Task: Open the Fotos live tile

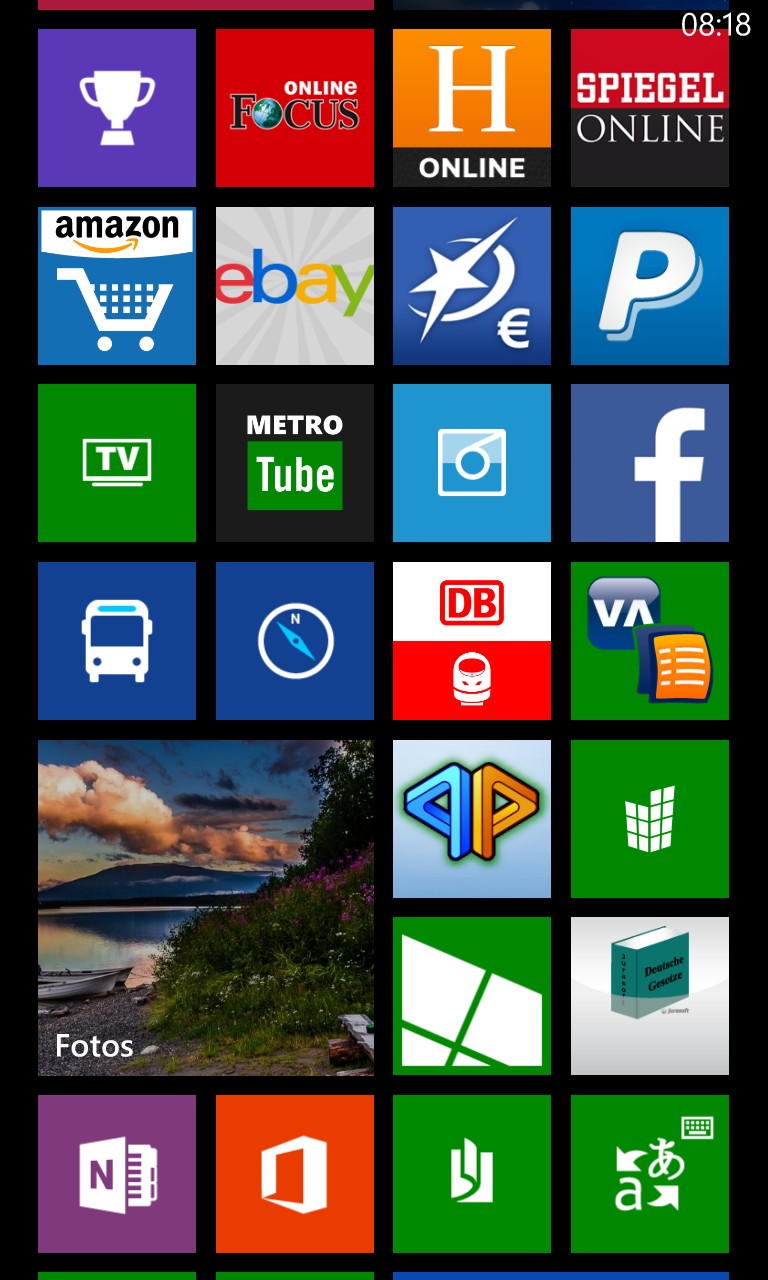Action: pos(206,908)
